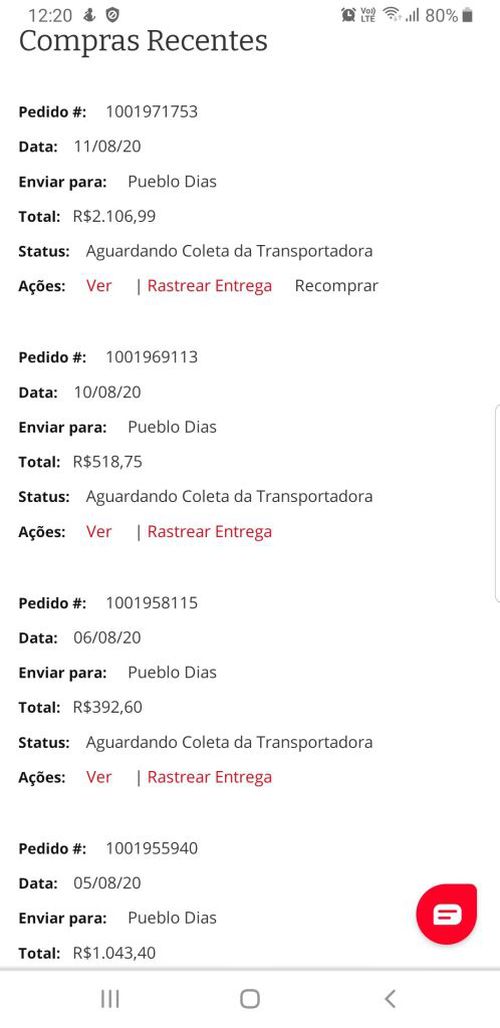
Task: Tap Rastrear Entrega for order 1001969113
Action: pyautogui.click(x=209, y=532)
